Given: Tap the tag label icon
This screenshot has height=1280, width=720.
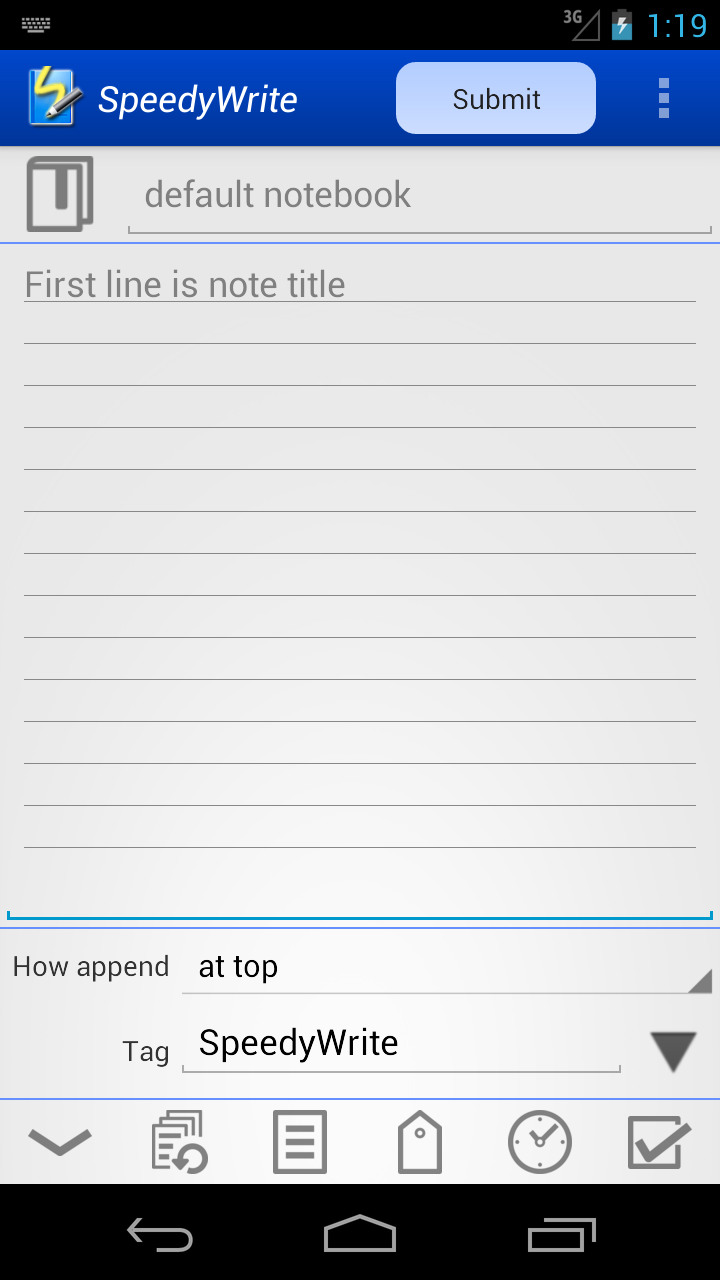Looking at the screenshot, I should click(x=420, y=1141).
